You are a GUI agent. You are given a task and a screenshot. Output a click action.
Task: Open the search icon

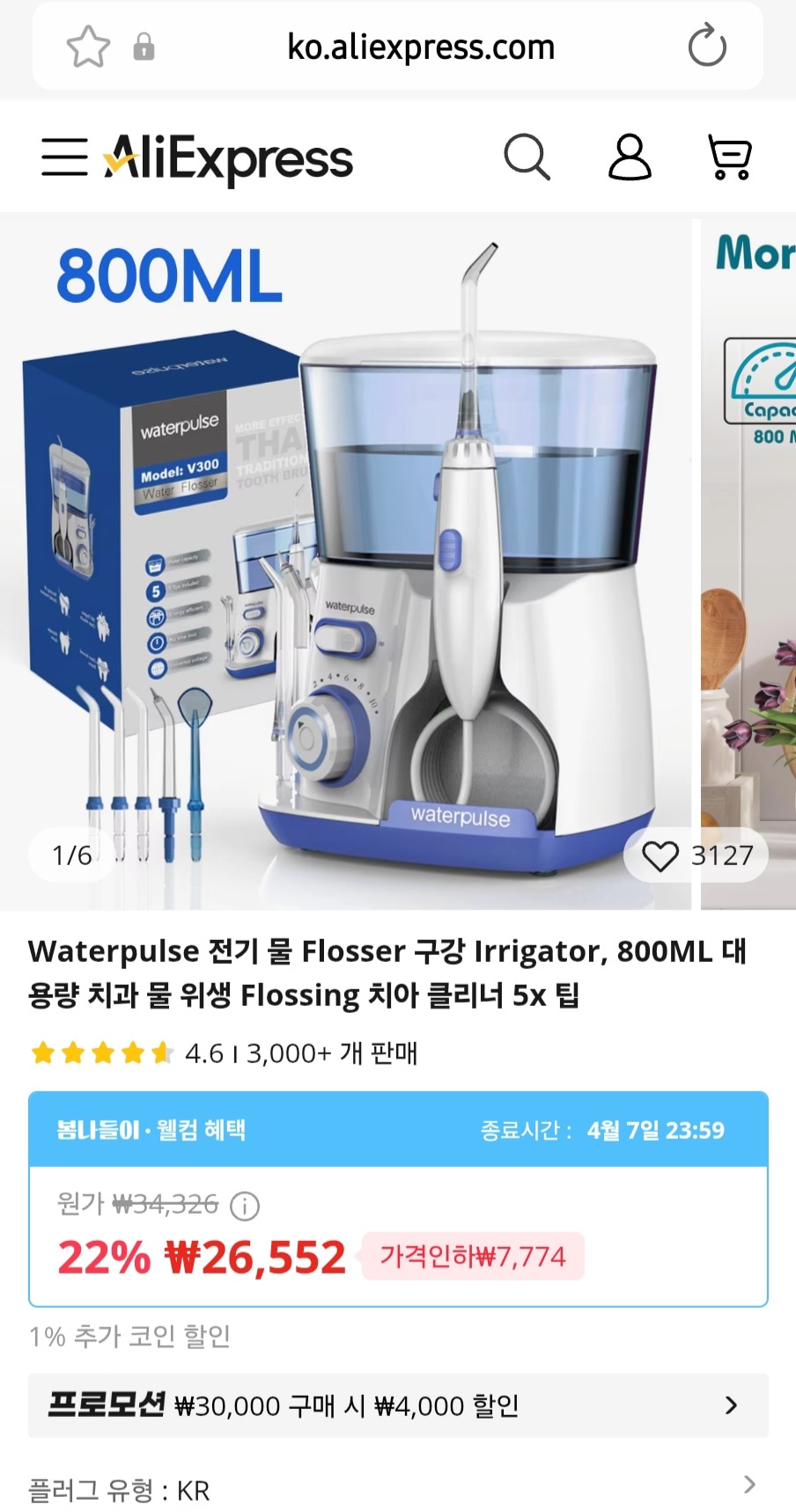coord(527,158)
